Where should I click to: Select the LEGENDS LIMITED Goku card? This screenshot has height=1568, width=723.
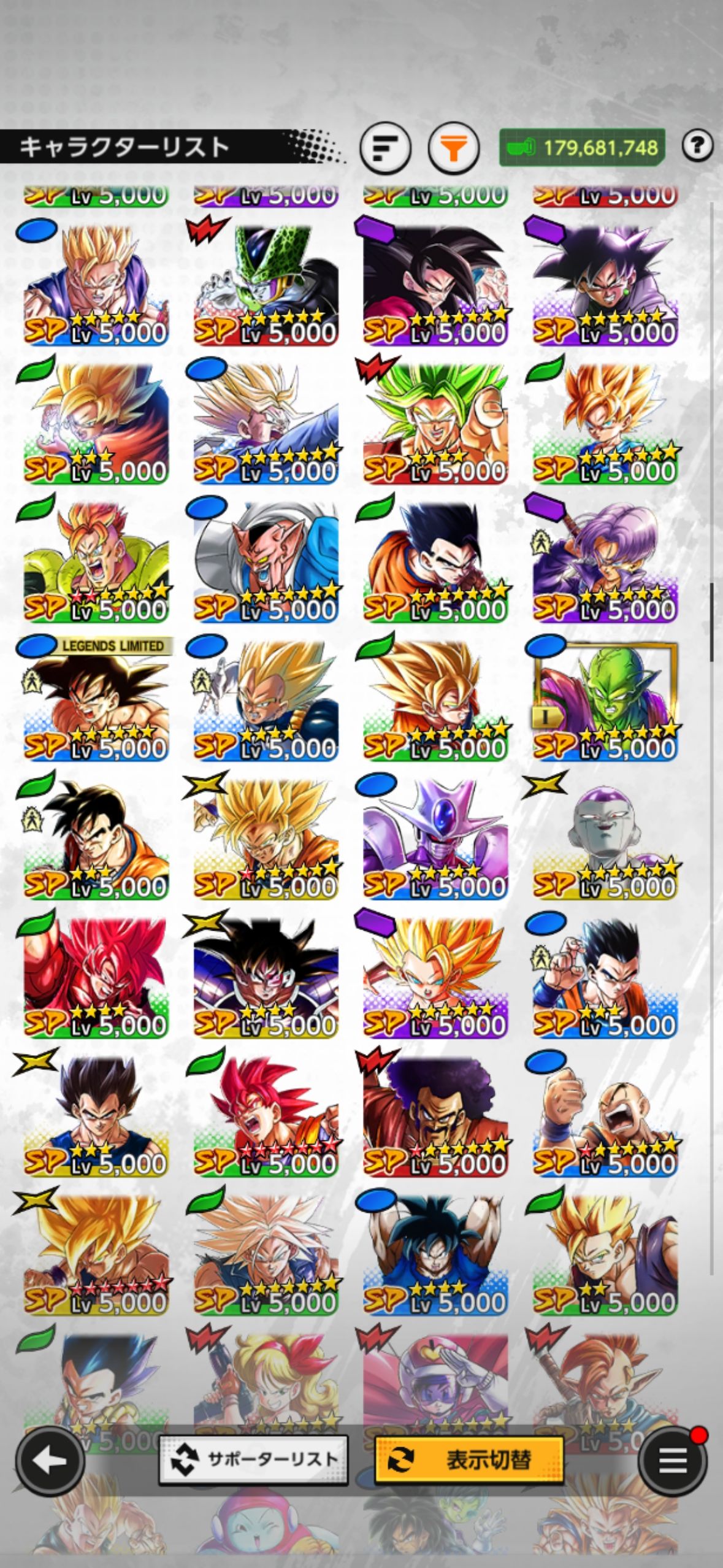(96, 699)
